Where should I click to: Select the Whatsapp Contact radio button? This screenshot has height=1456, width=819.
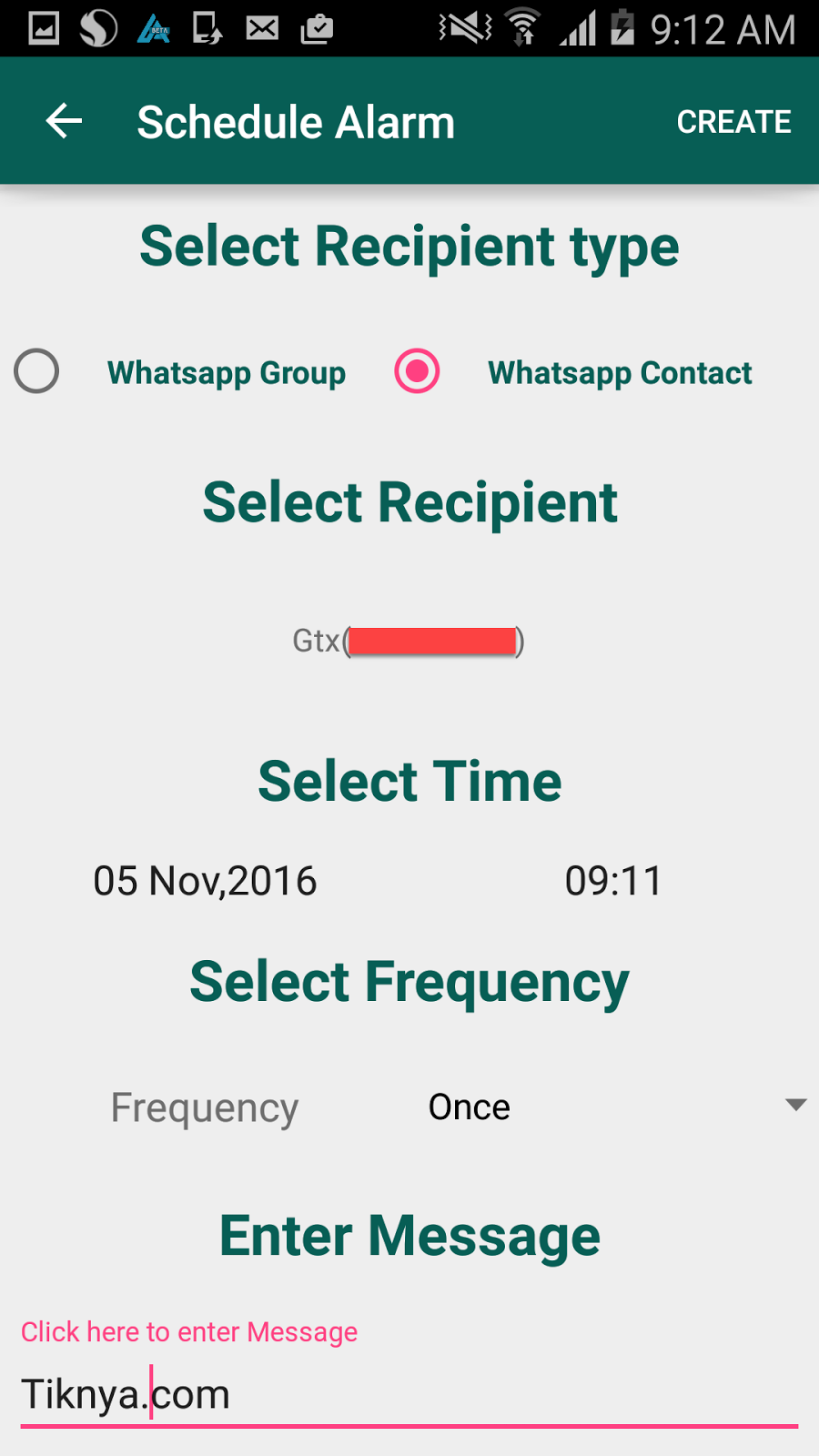(418, 371)
